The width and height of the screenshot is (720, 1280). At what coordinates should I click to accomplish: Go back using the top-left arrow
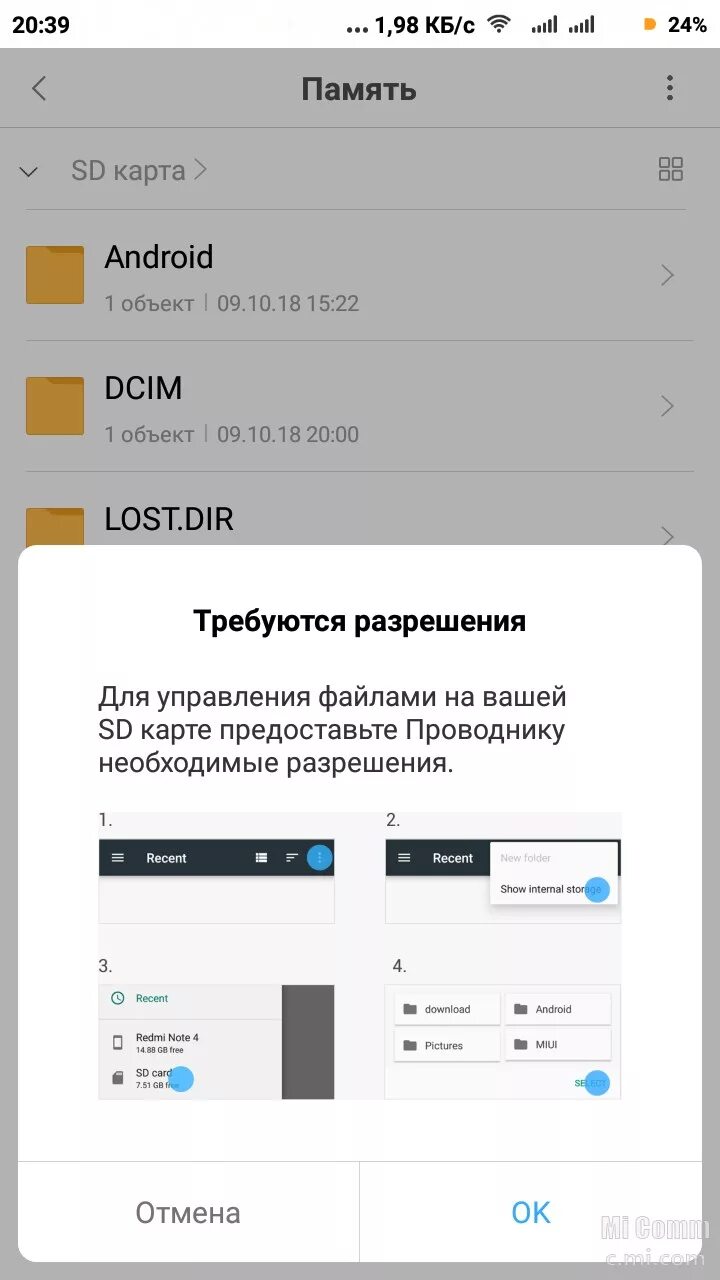point(39,89)
